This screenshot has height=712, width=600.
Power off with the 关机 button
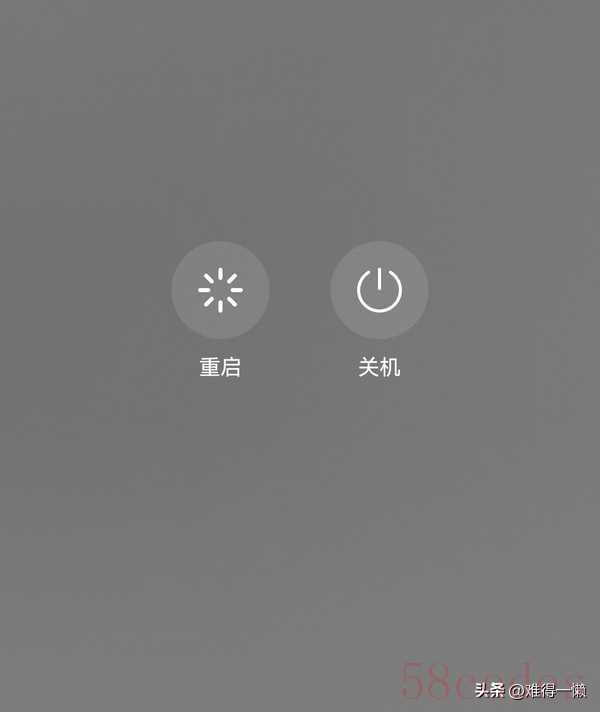[379, 290]
